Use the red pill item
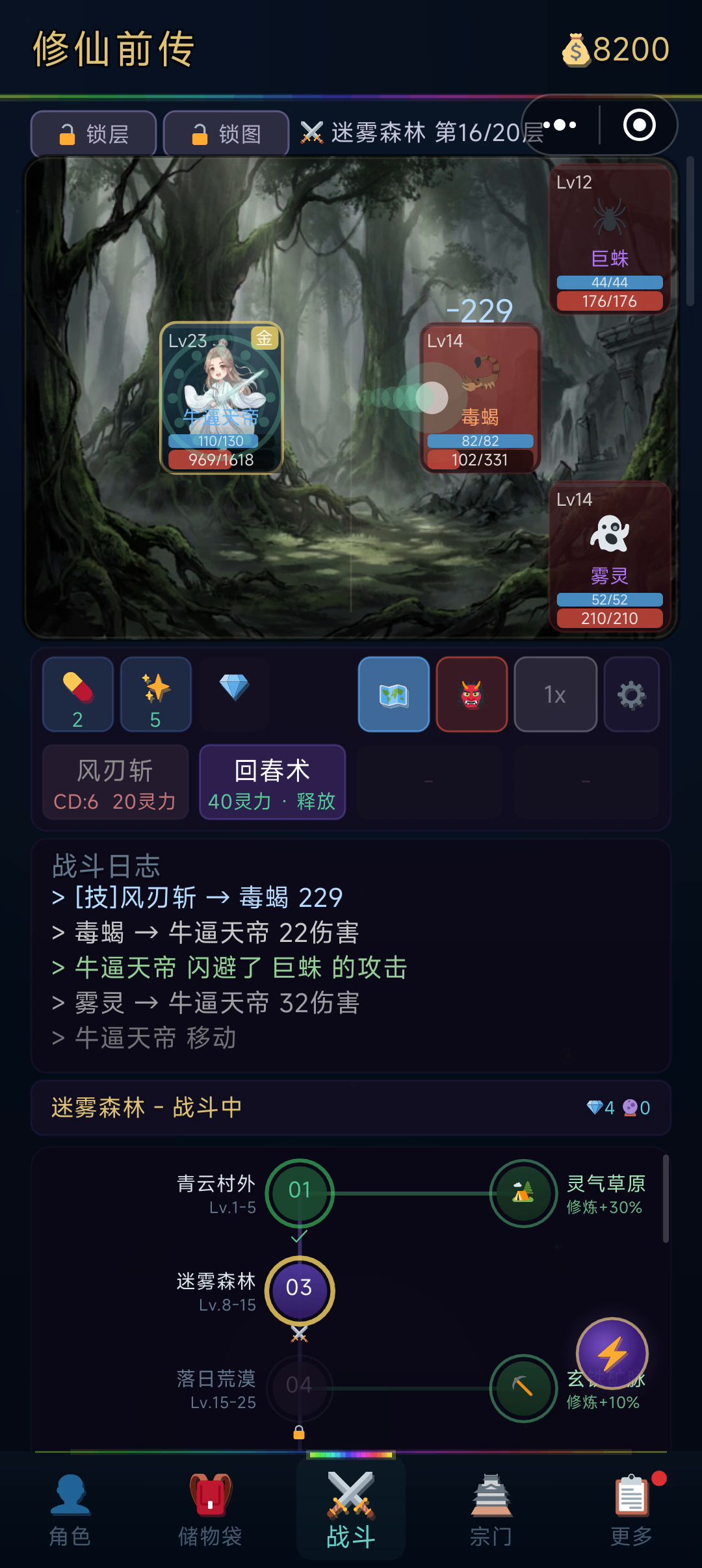Screen dimensions: 702x1568 tap(78, 694)
